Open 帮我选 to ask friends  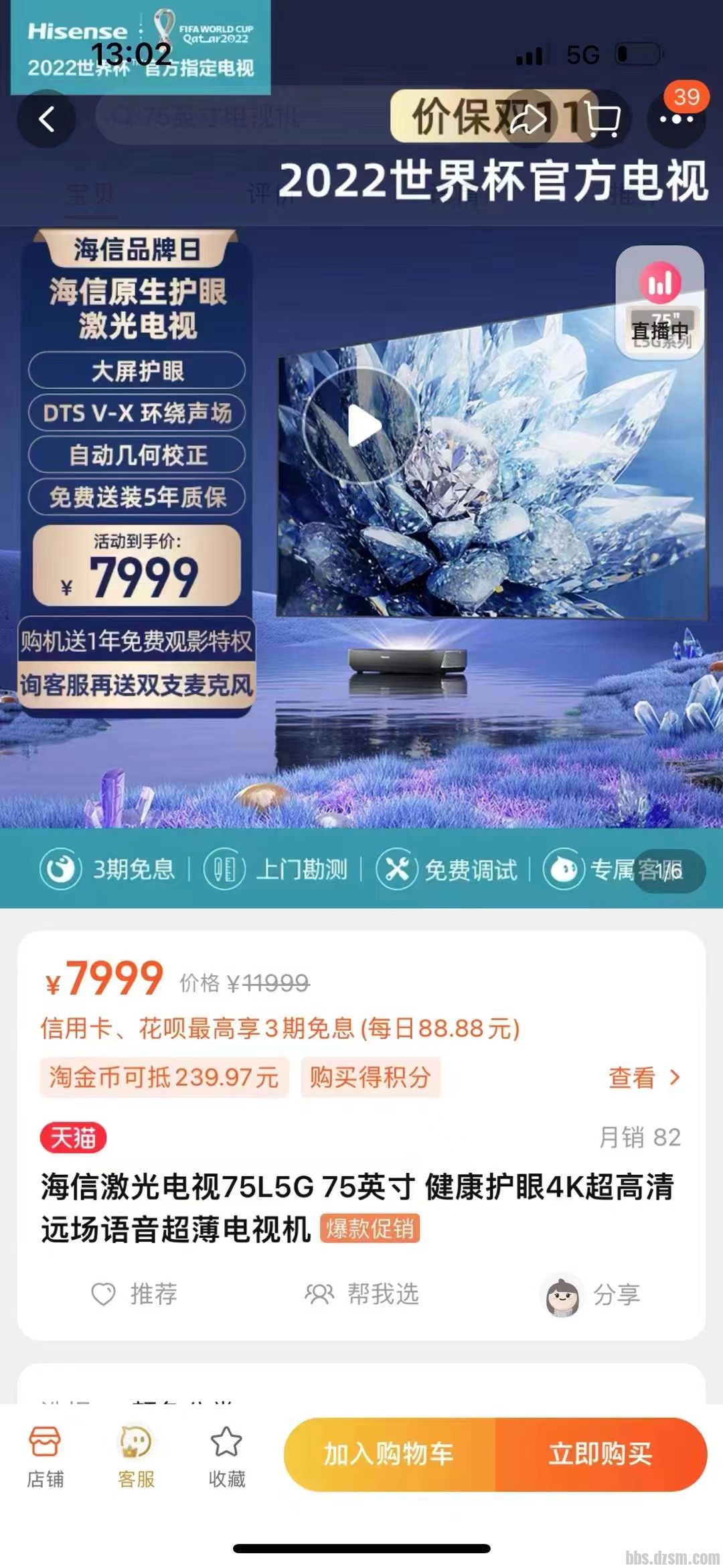click(362, 1293)
